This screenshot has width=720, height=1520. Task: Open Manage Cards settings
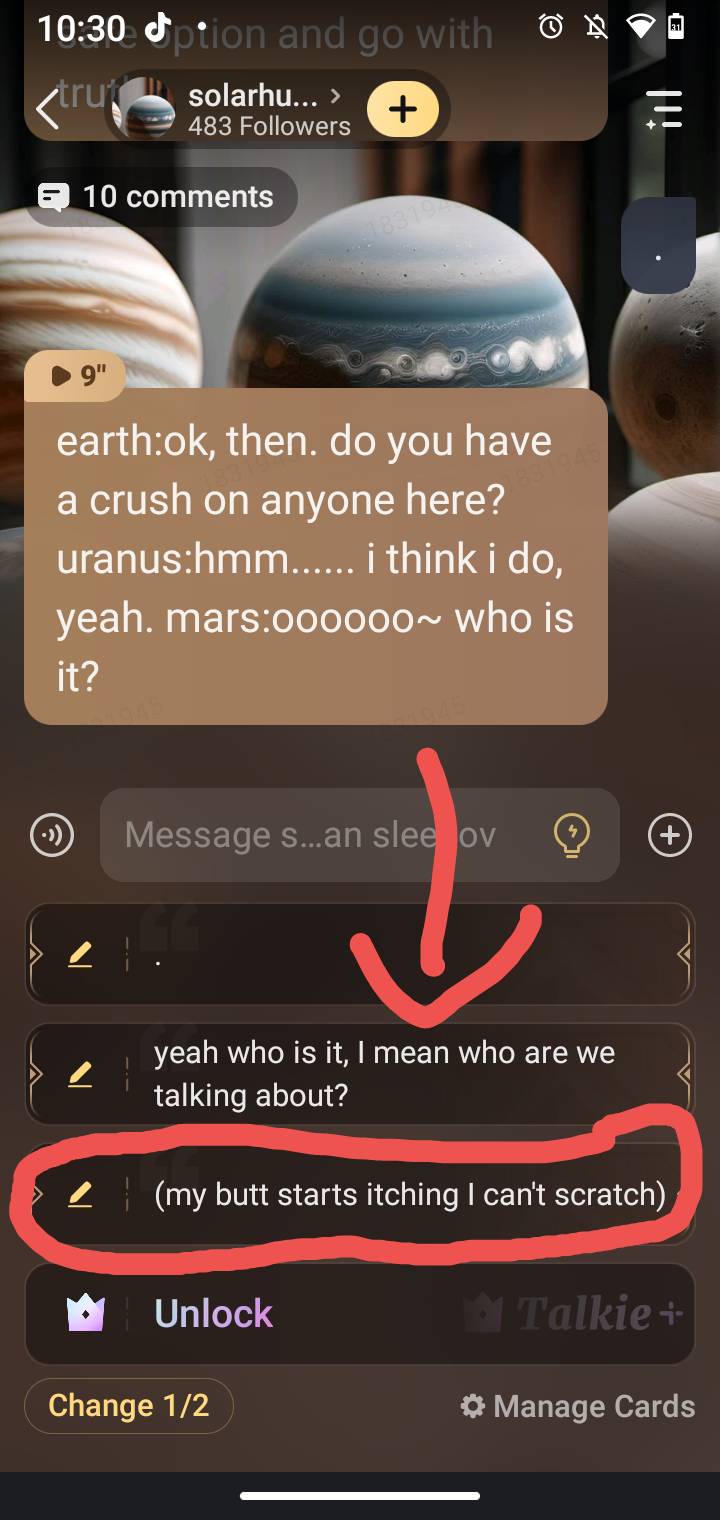[x=578, y=1406]
